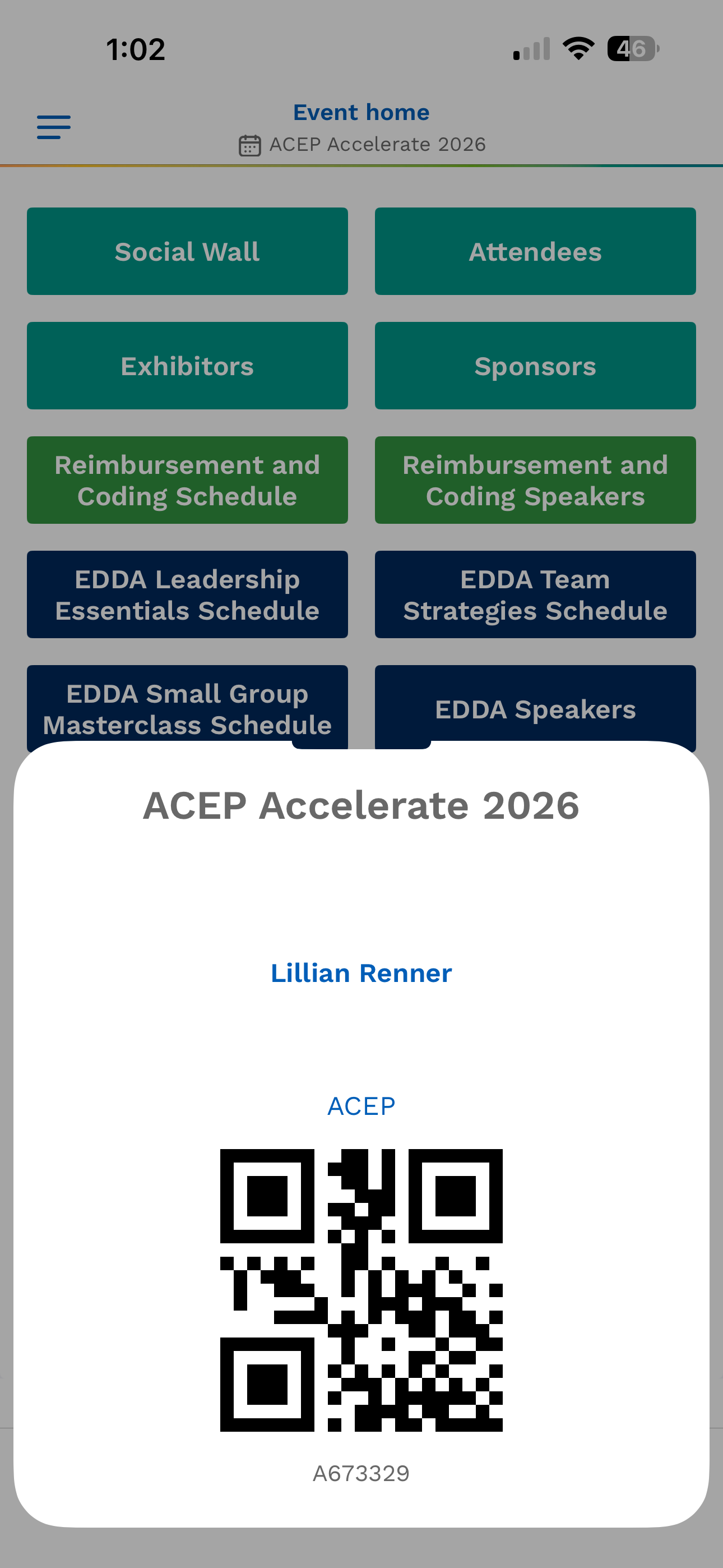Open the hamburger navigation menu

coord(54,127)
